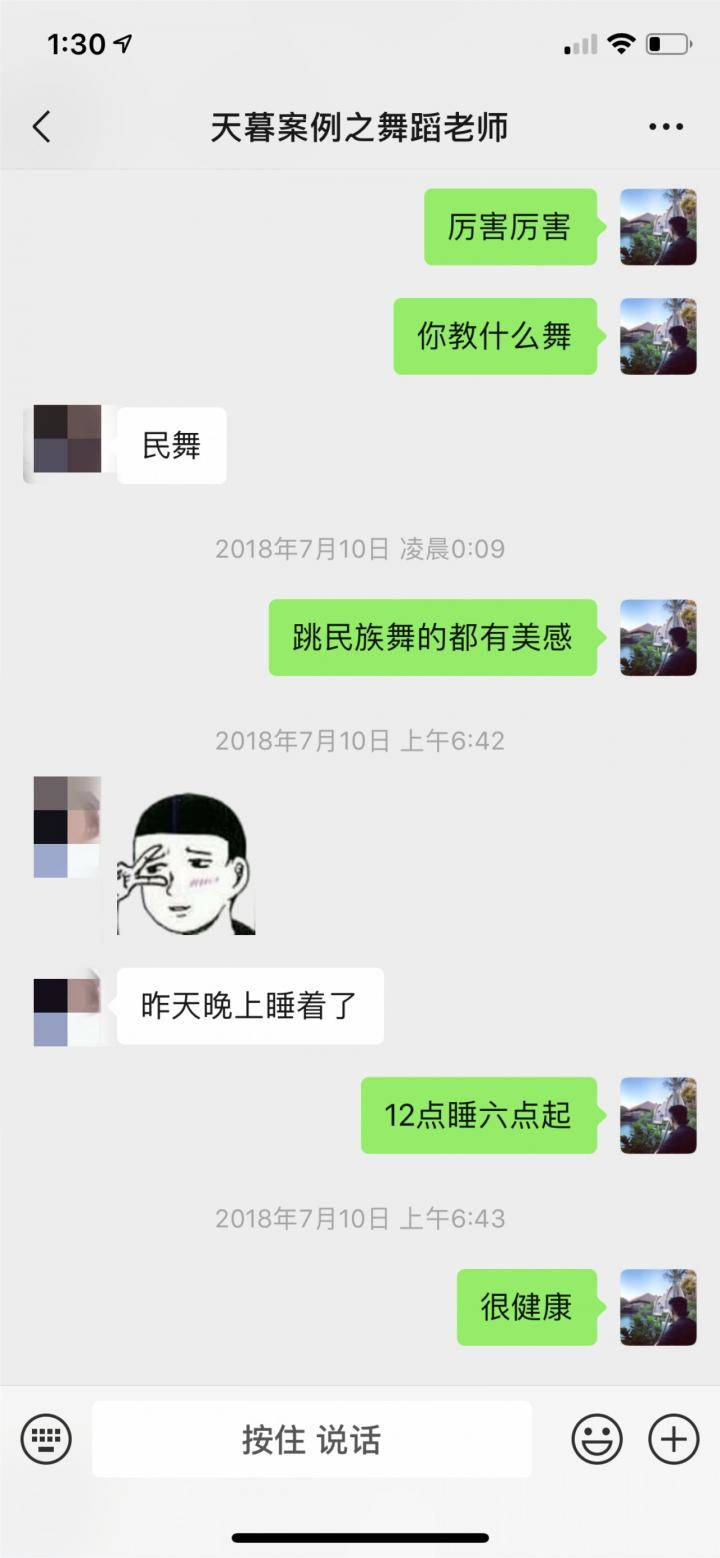Tap the 昨天晚上睡着了 message bubble
This screenshot has height=1558, width=720.
248,1007
